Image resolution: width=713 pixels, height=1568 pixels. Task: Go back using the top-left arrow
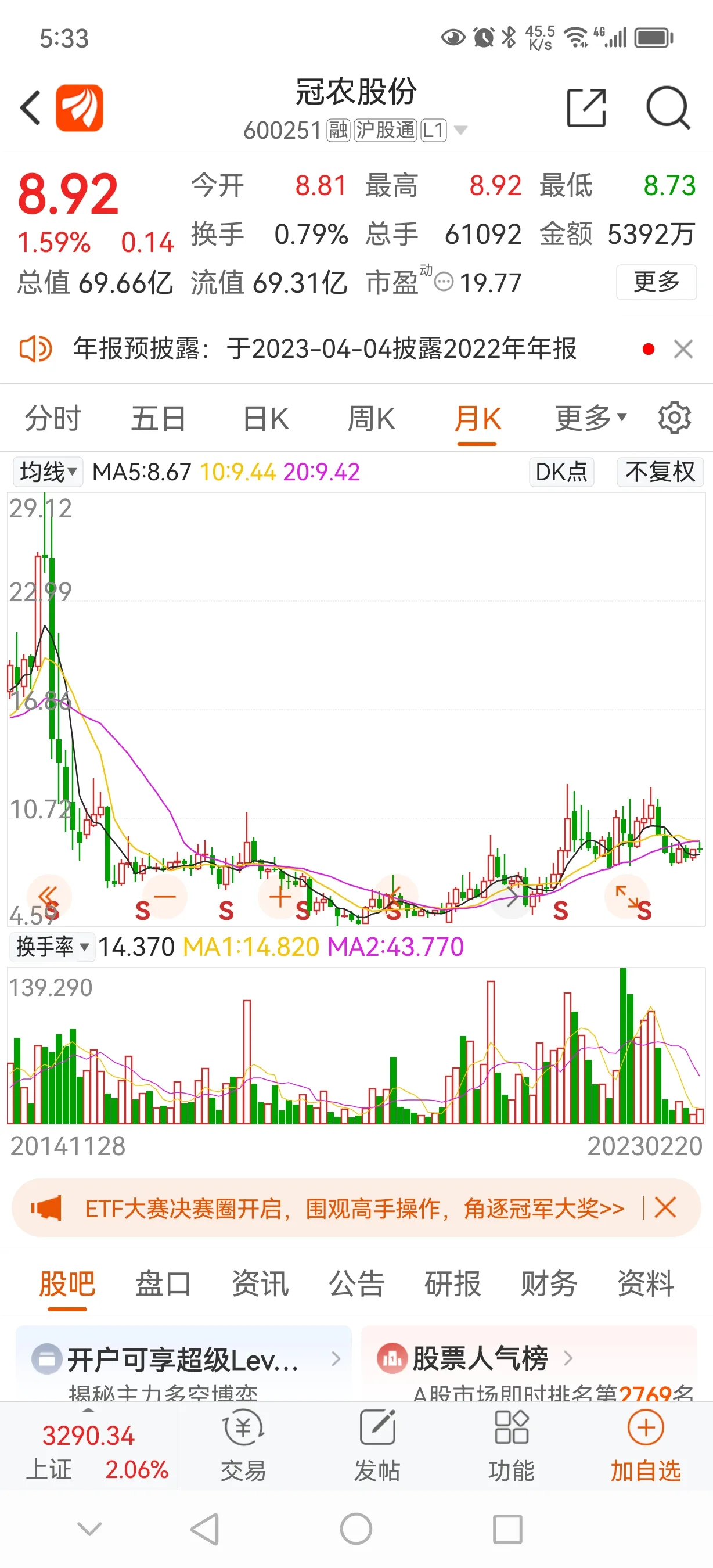(30, 108)
